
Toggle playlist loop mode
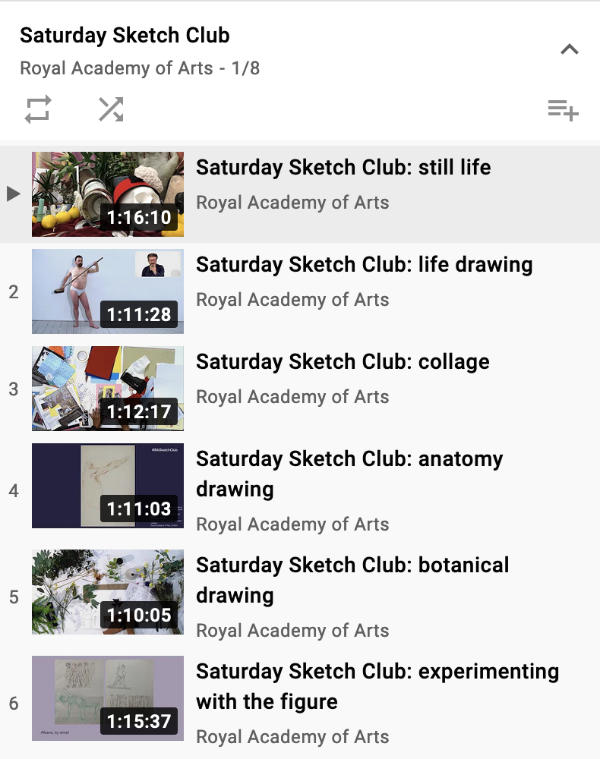pos(38,109)
